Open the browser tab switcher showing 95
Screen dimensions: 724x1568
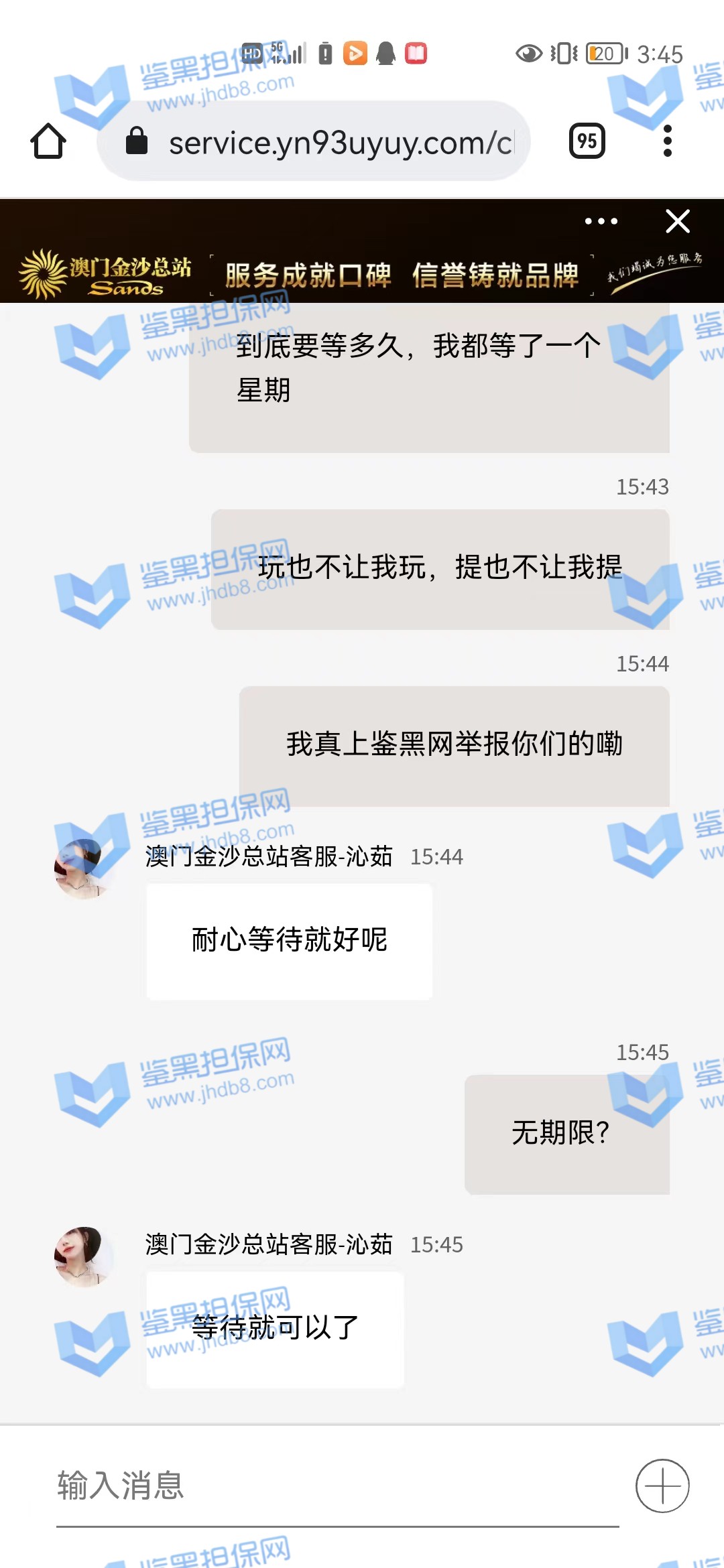click(587, 141)
